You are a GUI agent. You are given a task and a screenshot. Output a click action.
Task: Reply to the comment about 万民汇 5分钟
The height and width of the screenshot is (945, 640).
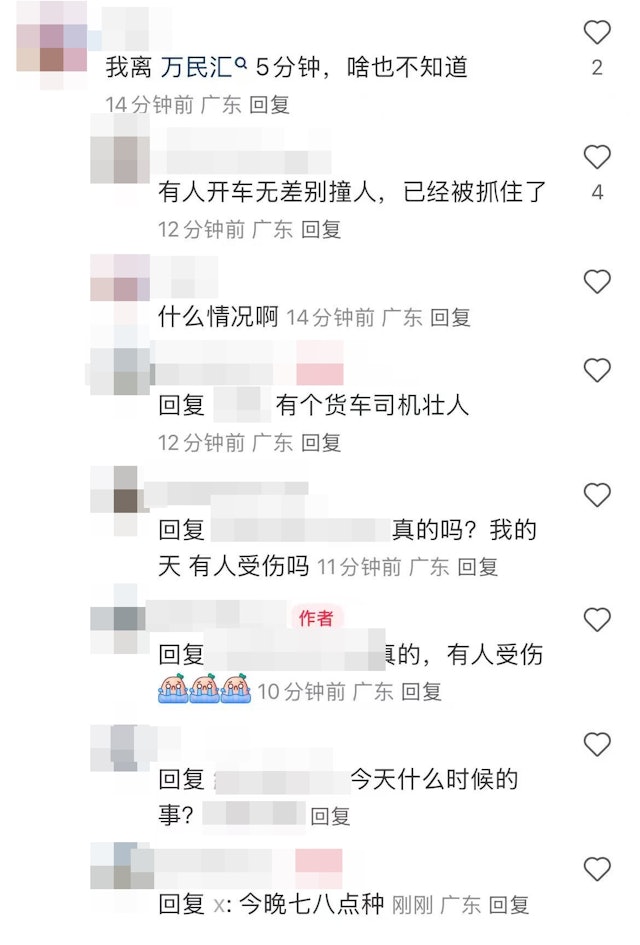pyautogui.click(x=269, y=104)
